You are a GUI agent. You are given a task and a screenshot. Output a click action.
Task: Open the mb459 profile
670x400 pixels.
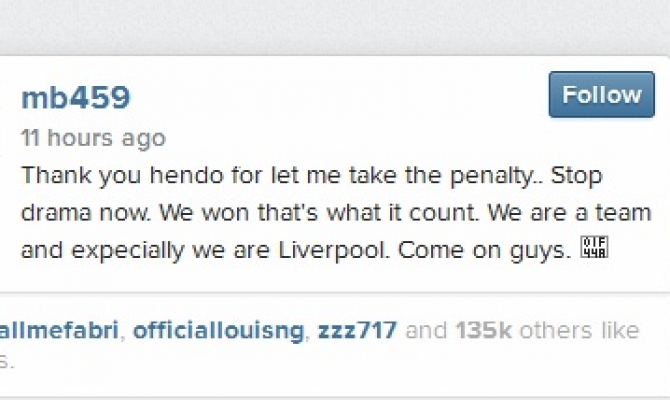point(76,98)
